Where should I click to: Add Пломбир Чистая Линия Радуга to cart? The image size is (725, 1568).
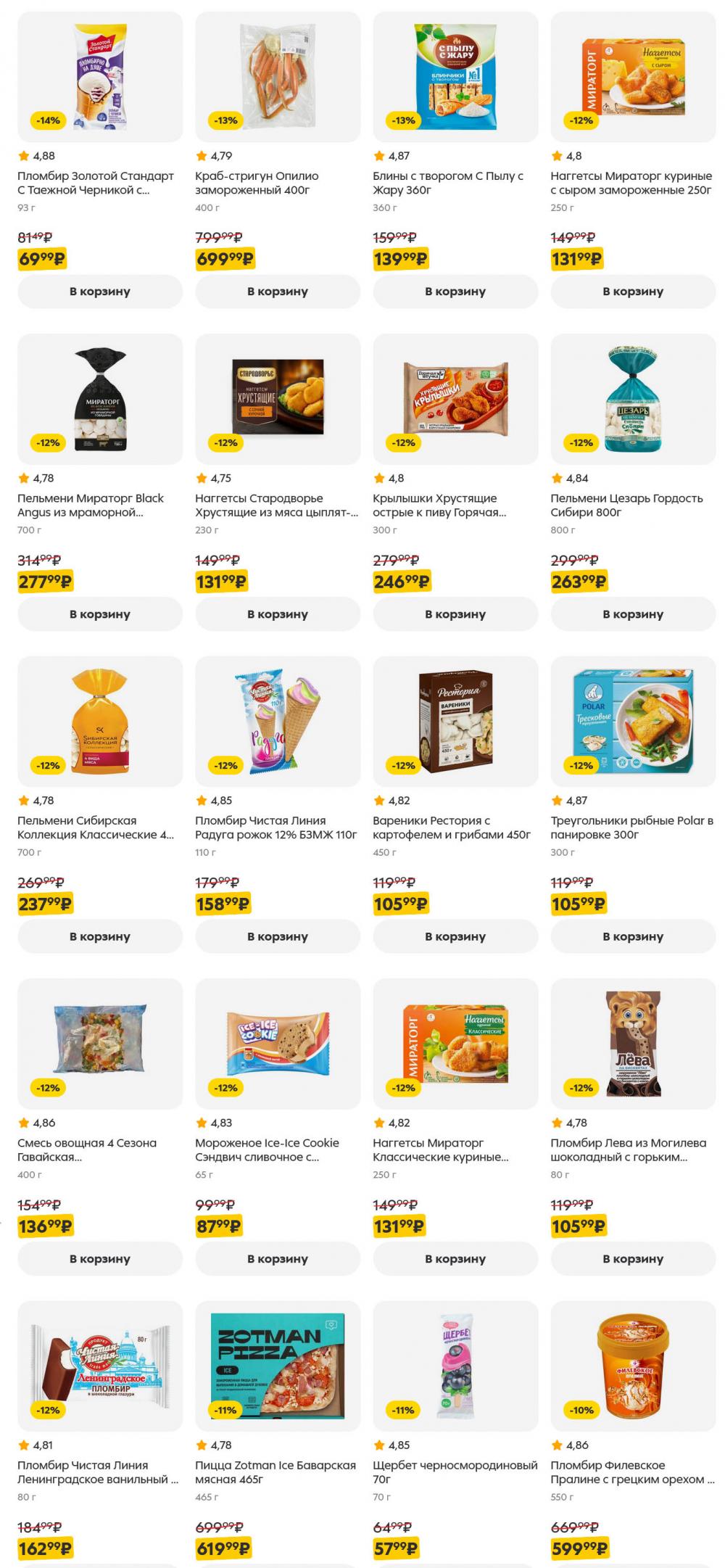(278, 936)
